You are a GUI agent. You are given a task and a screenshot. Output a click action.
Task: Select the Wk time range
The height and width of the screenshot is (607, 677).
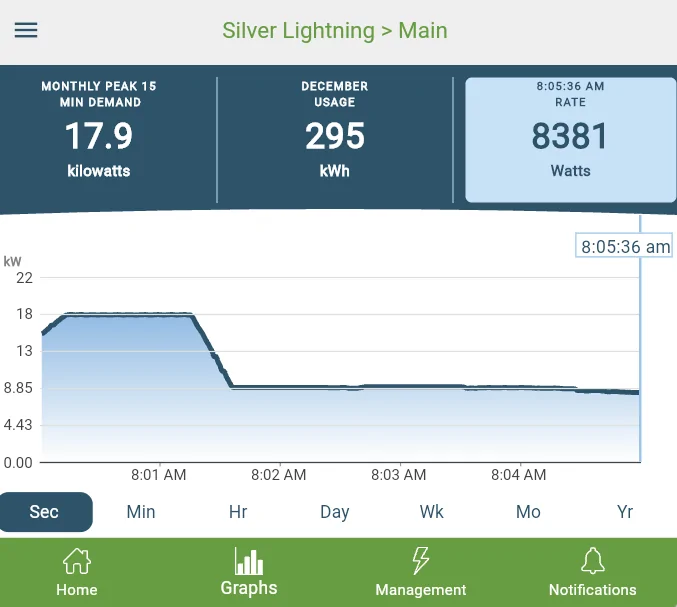click(431, 512)
